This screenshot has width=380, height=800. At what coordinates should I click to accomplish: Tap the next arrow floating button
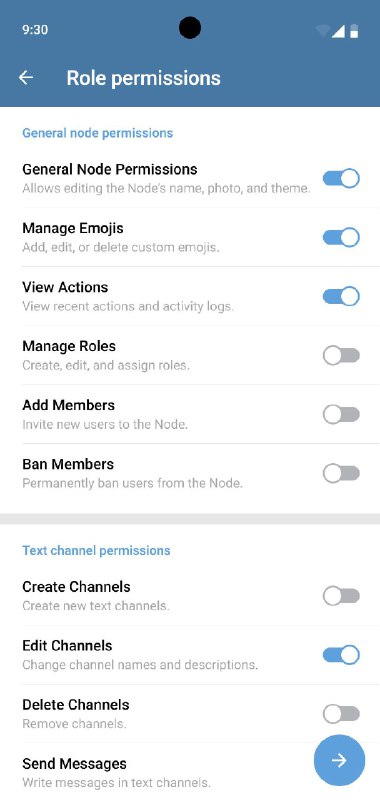(339, 760)
